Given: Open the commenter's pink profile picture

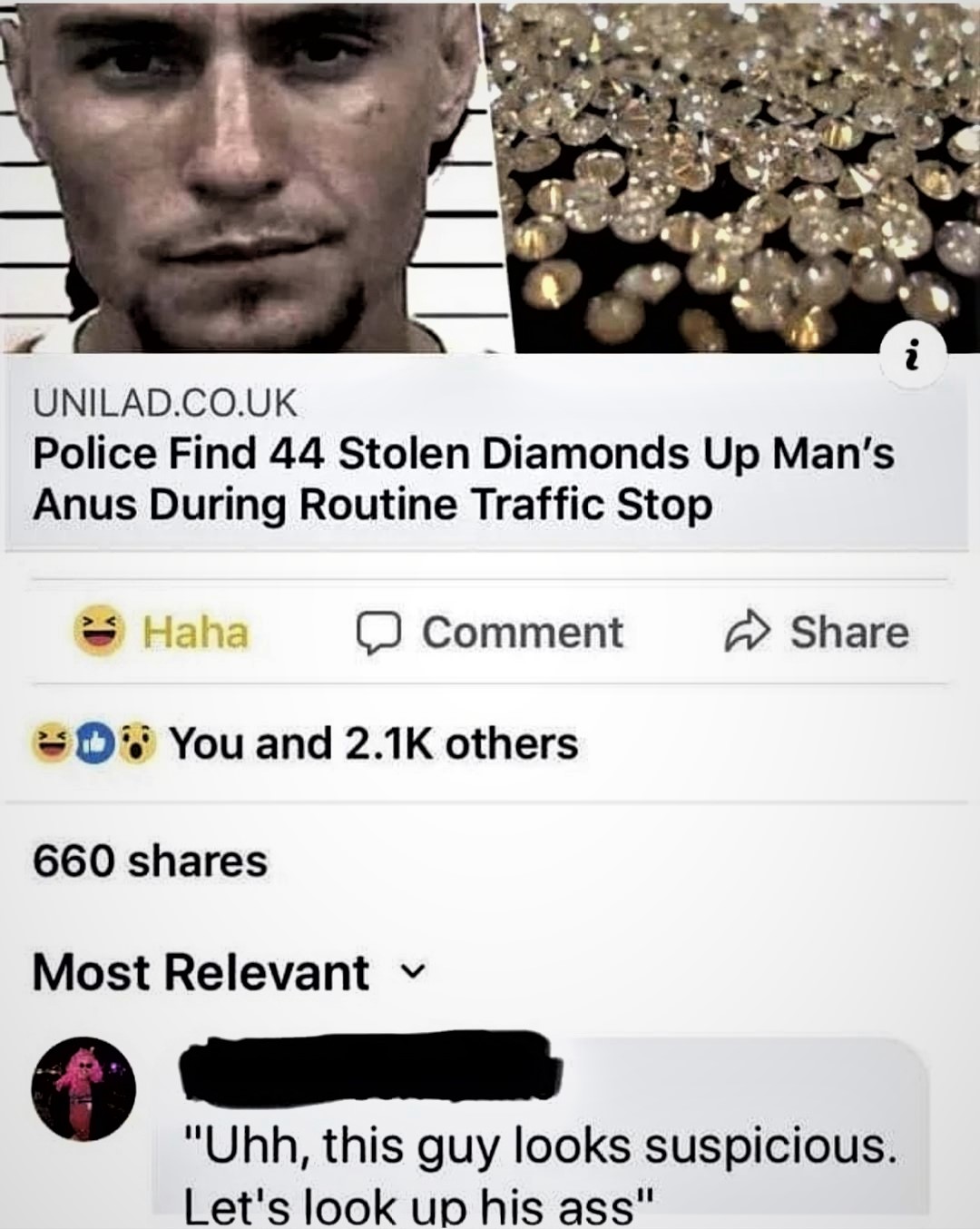Looking at the screenshot, I should (83, 1088).
